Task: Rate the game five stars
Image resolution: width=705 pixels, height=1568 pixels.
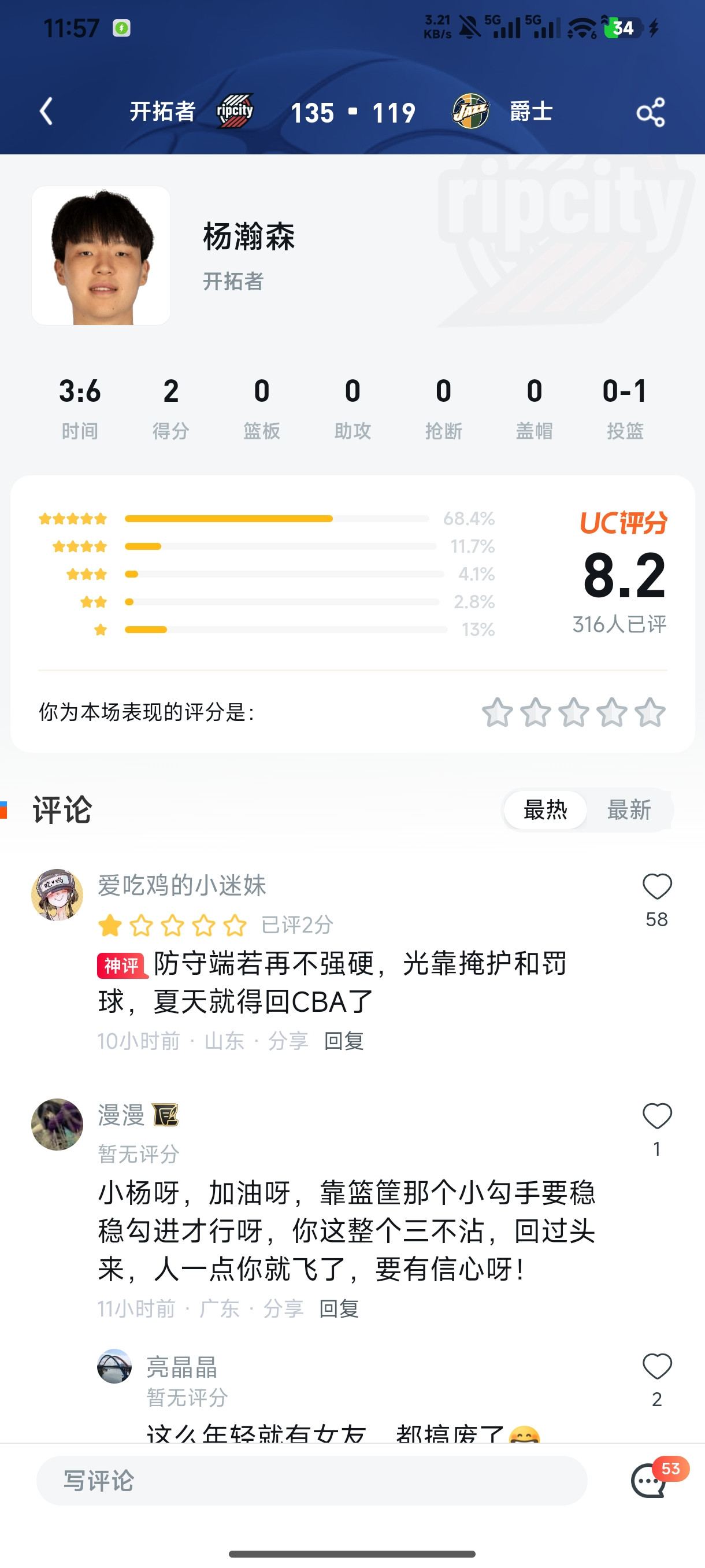Action: click(x=651, y=713)
